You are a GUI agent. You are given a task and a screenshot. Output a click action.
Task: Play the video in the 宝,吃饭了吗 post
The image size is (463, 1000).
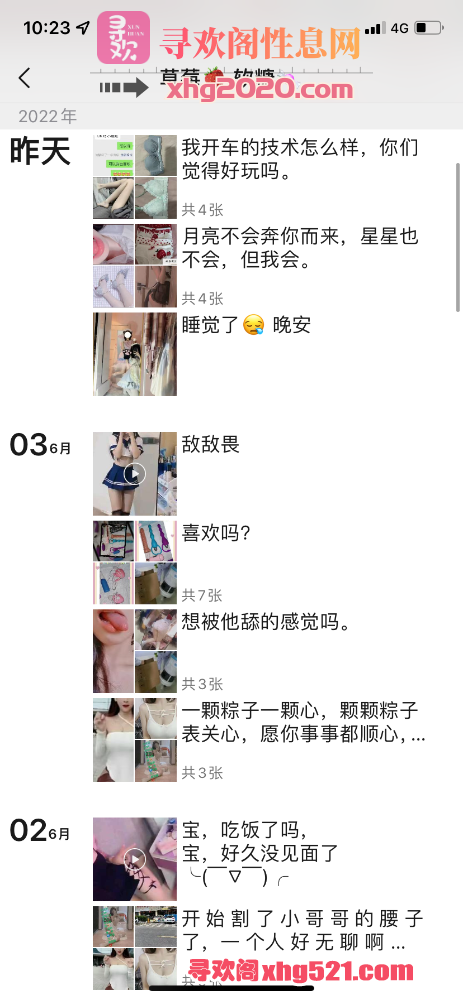[135, 859]
